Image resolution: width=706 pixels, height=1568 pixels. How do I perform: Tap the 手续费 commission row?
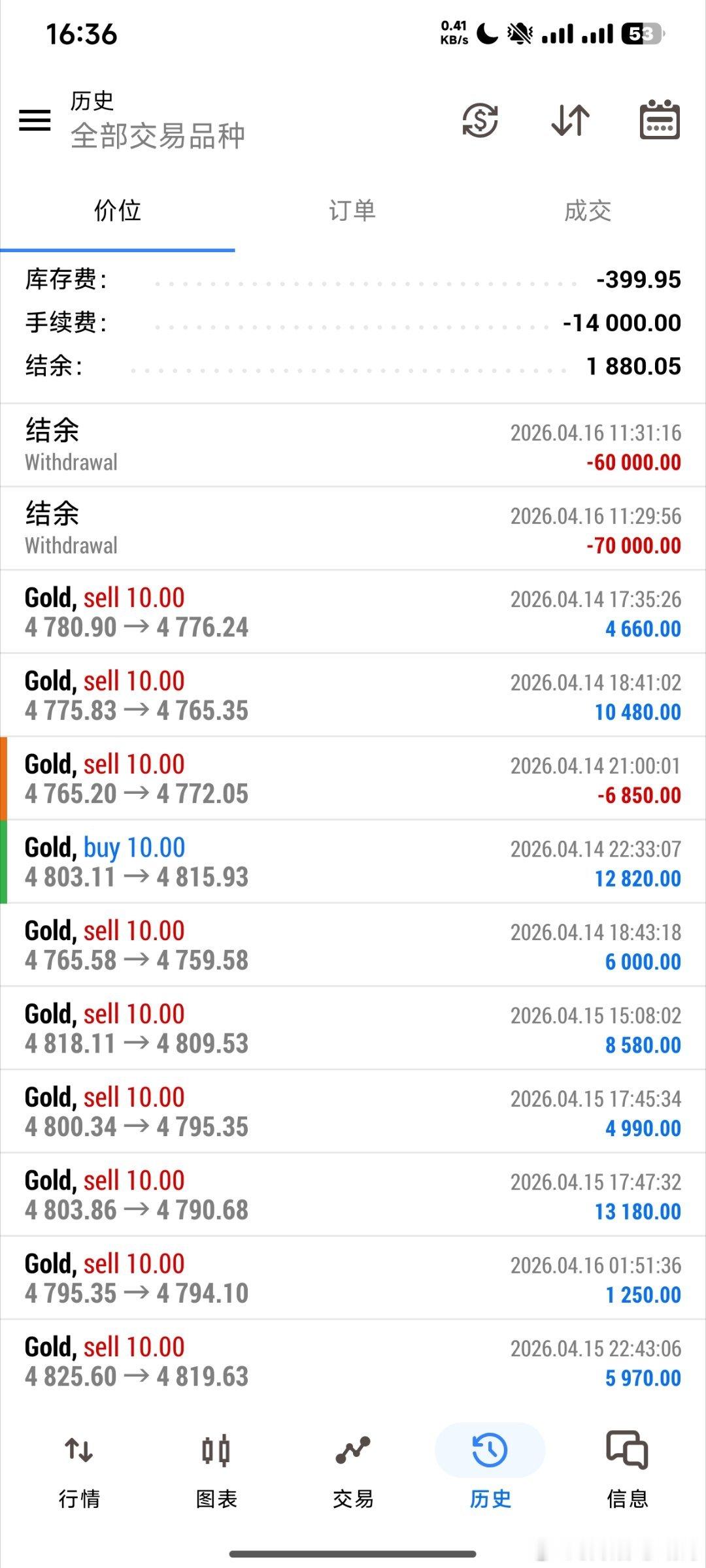click(353, 323)
